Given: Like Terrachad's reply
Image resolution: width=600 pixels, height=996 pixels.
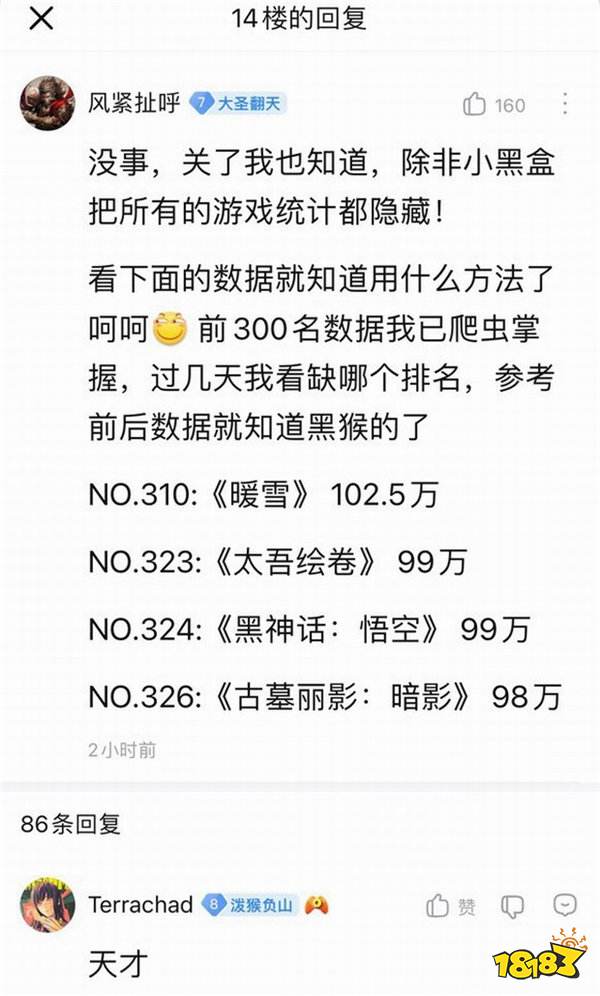Looking at the screenshot, I should pyautogui.click(x=439, y=906).
